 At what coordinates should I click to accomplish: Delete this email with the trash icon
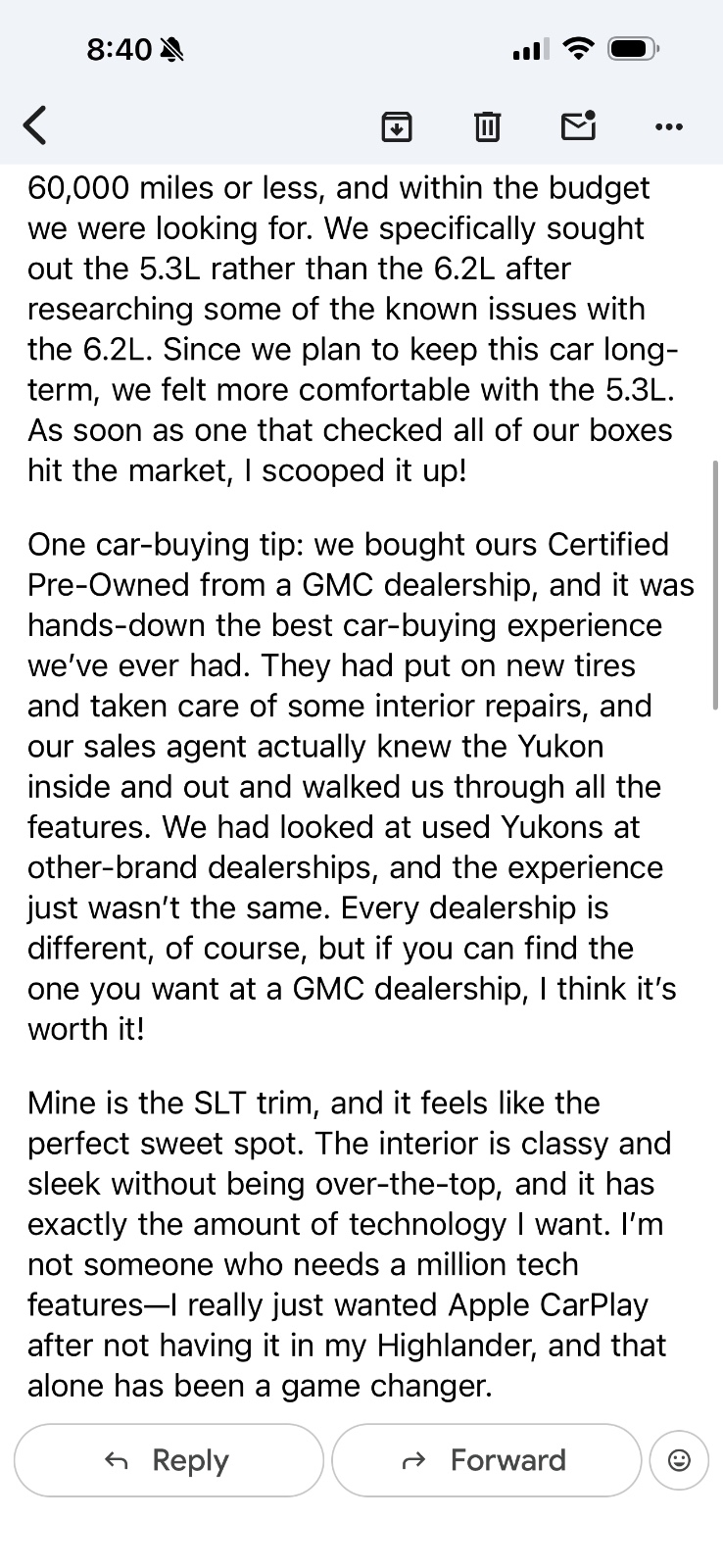pyautogui.click(x=487, y=126)
